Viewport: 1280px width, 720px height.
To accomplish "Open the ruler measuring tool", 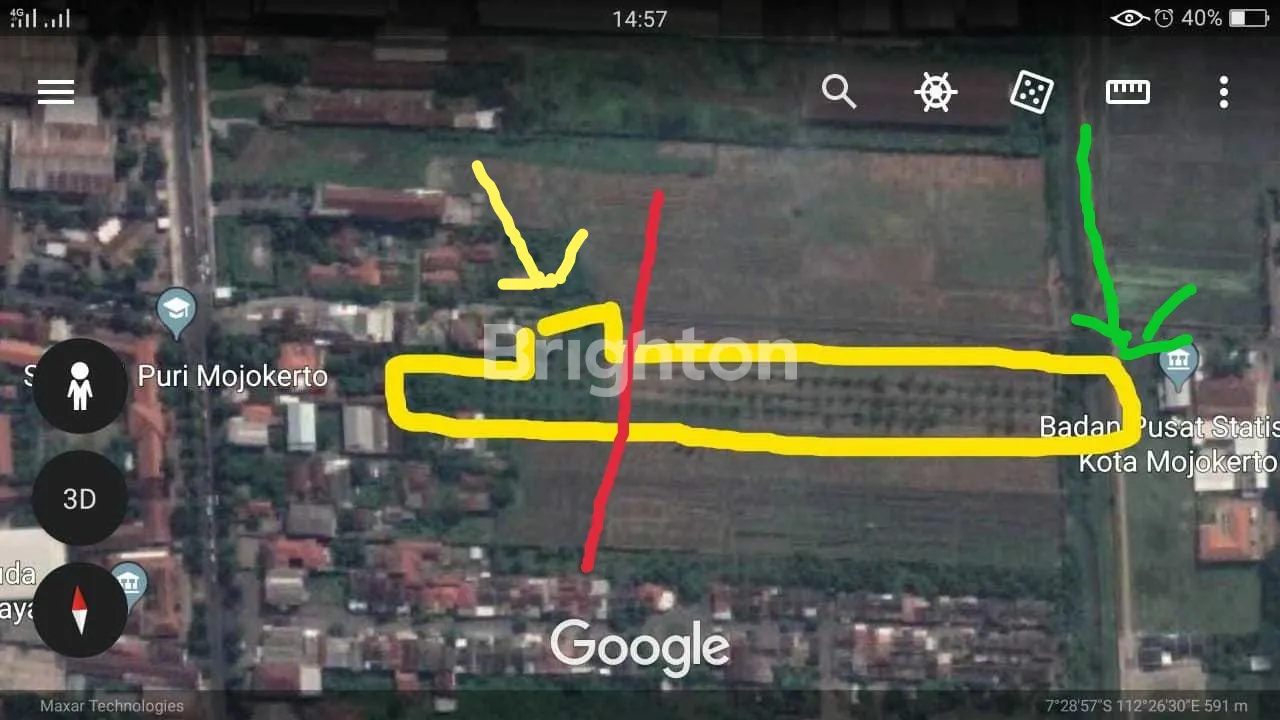I will click(x=1127, y=92).
